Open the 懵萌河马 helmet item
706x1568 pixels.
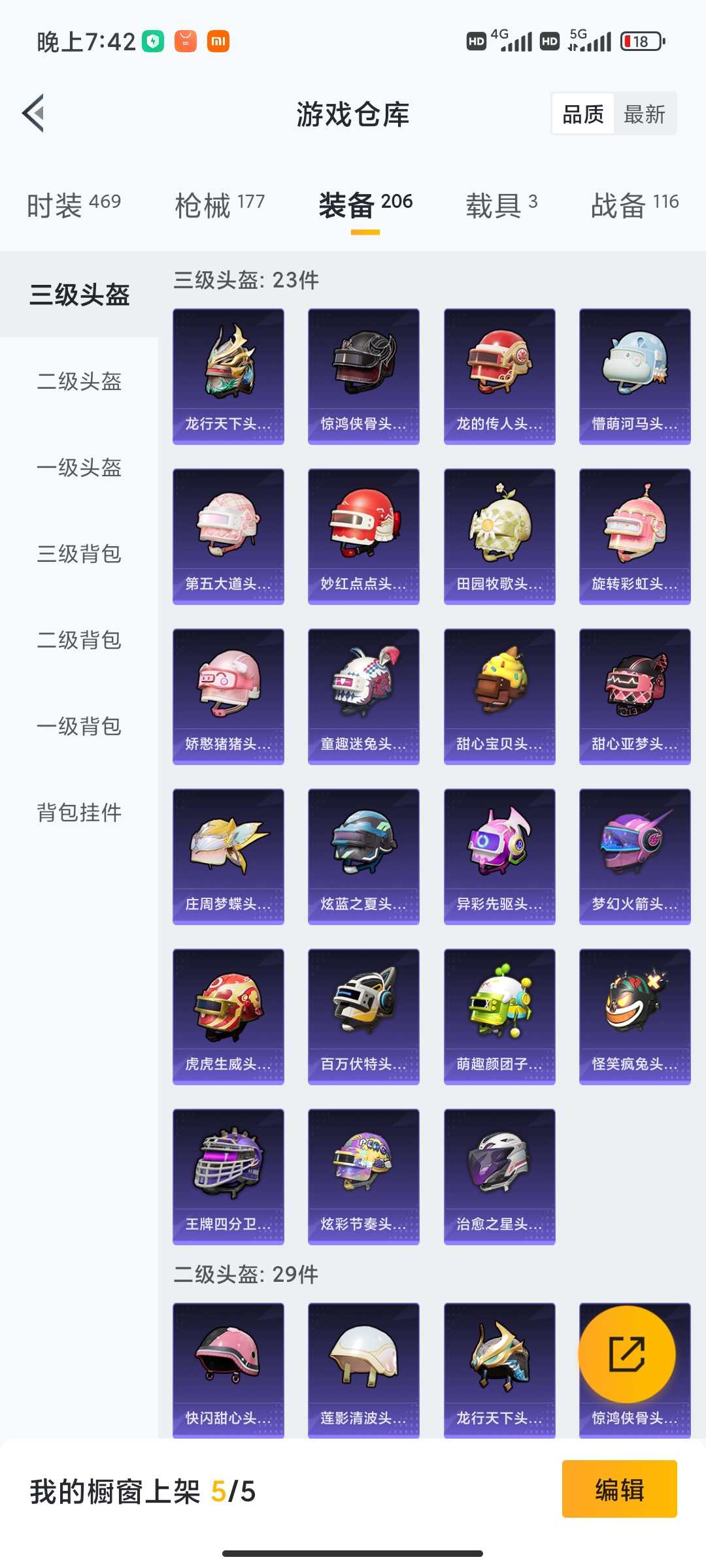(635, 376)
